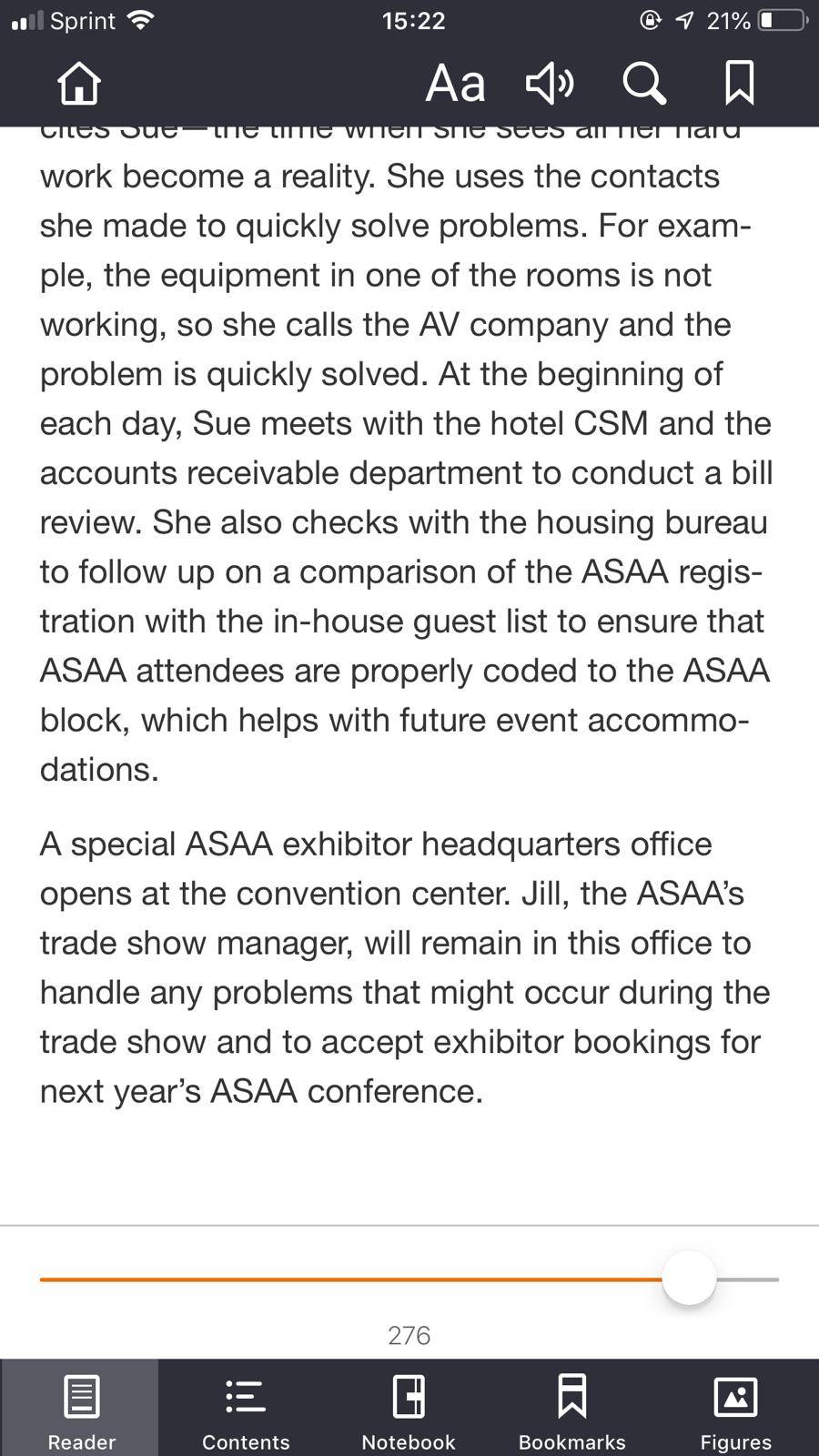Viewport: 819px width, 1456px height.
Task: Bookmark this page
Action: [739, 83]
